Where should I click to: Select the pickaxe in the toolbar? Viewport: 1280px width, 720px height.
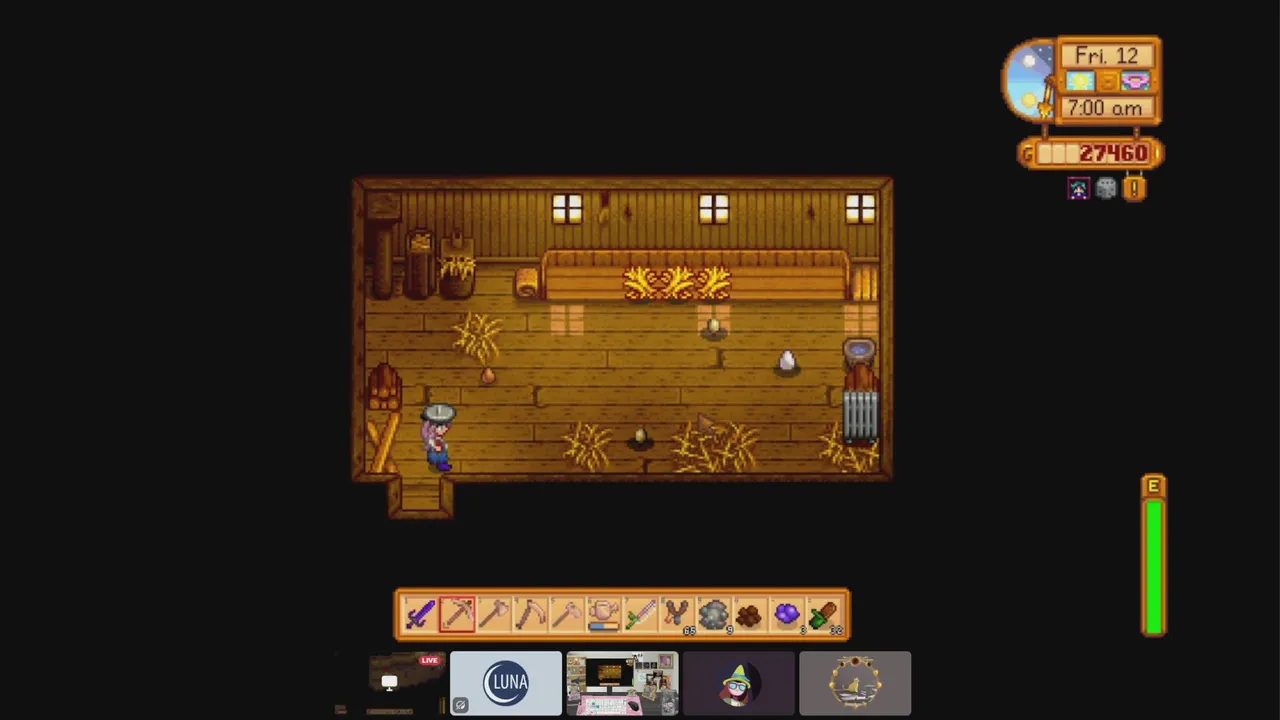tap(457, 614)
